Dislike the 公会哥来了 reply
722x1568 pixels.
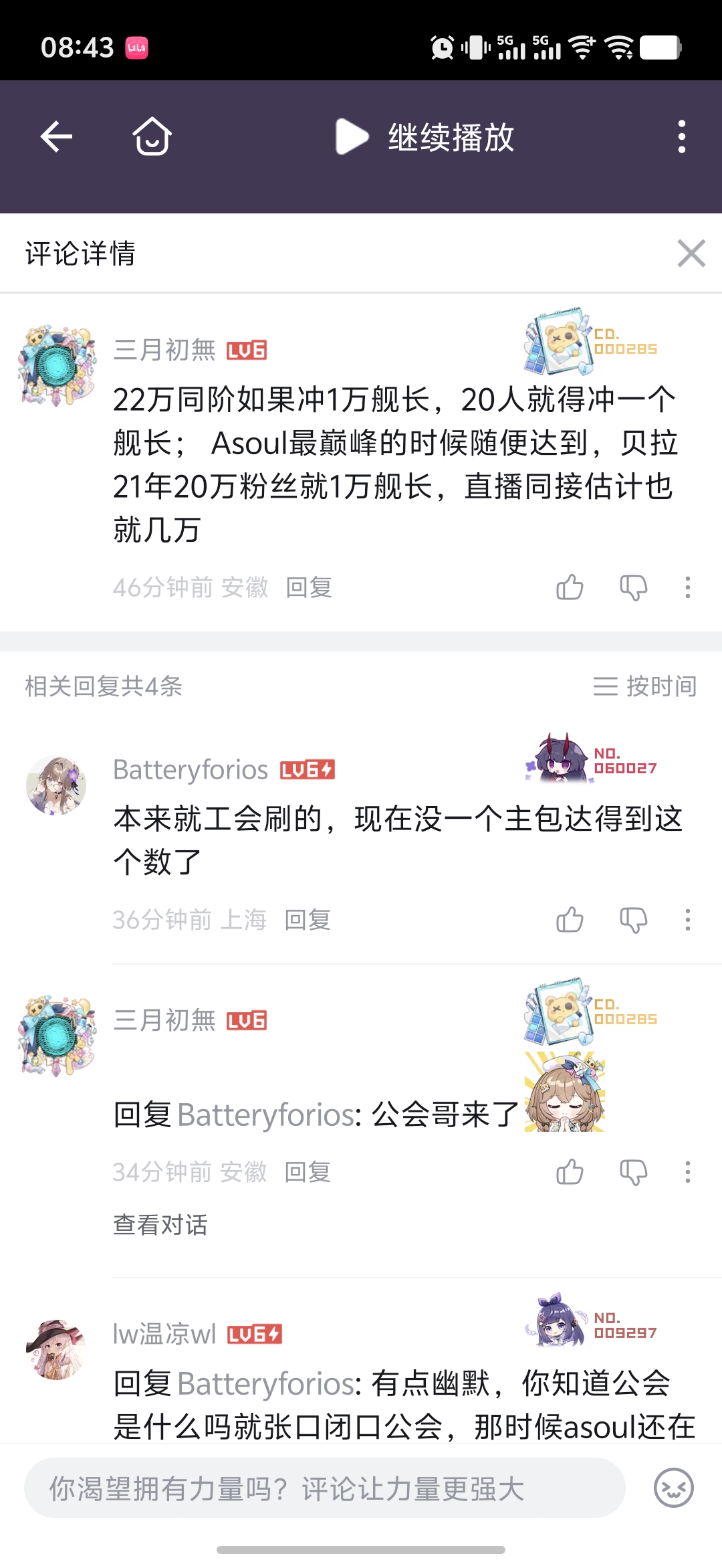633,1172
